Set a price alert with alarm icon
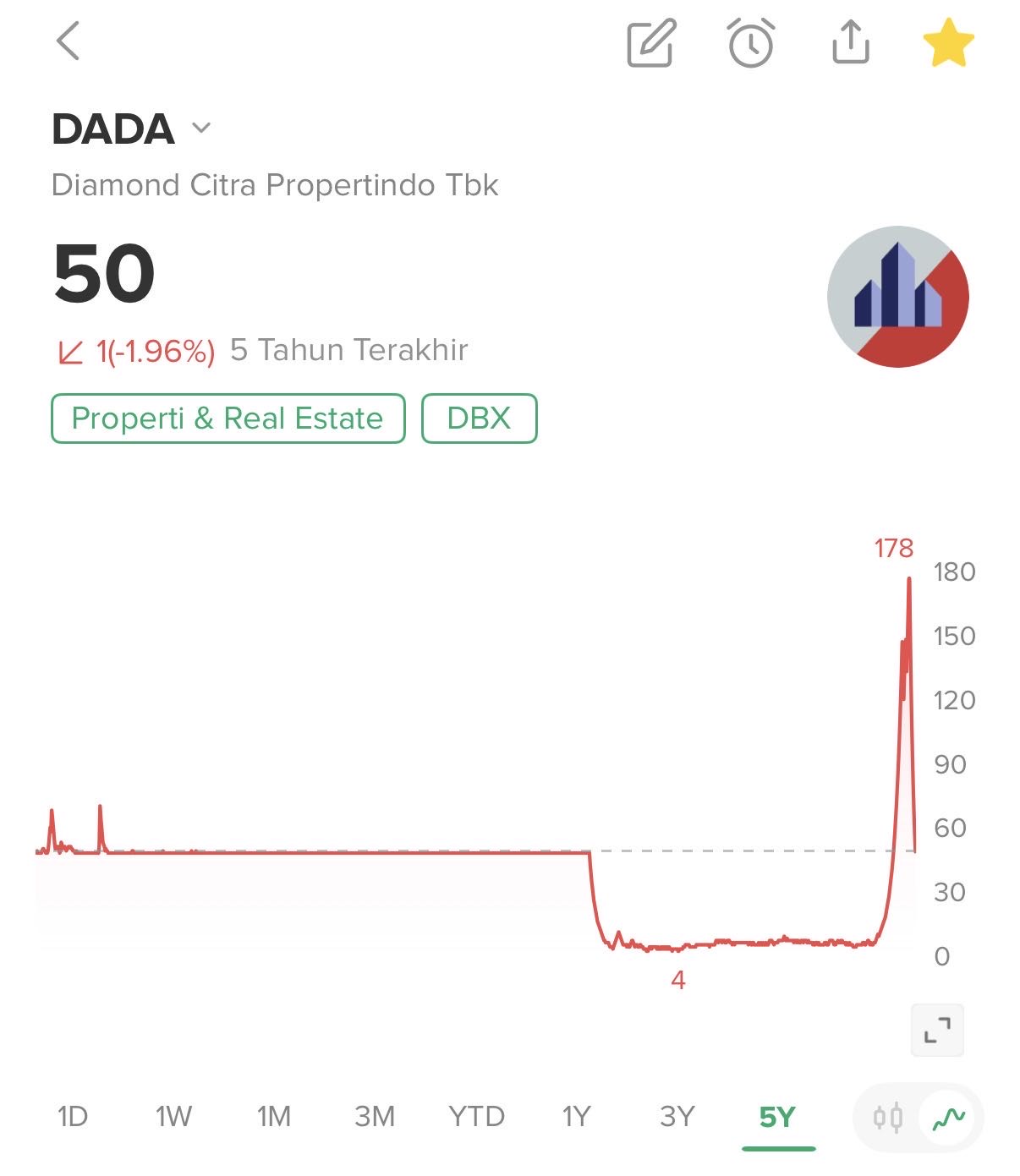1020x1176 pixels. pyautogui.click(x=751, y=42)
